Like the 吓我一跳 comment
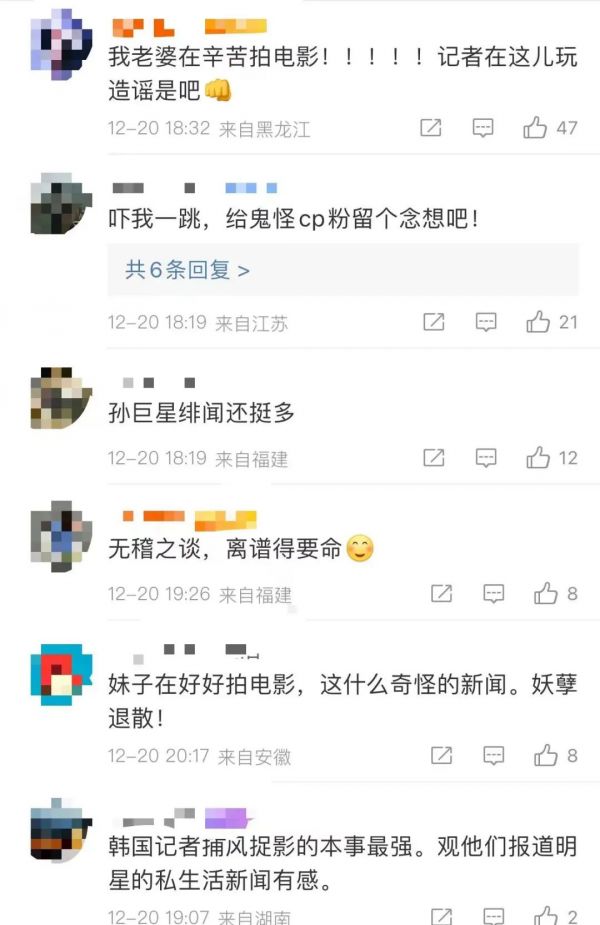This screenshot has width=600, height=925. point(538,322)
